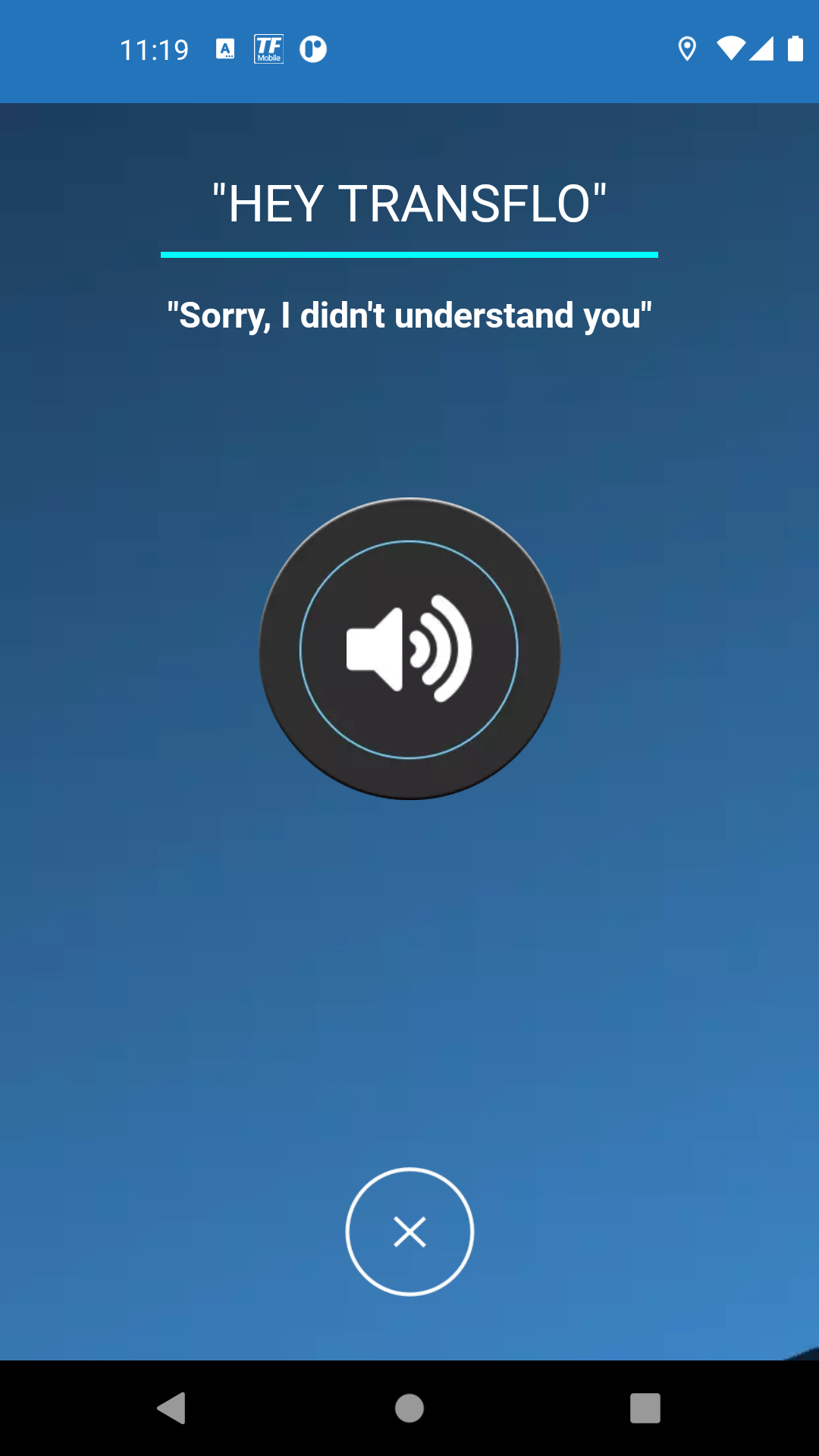The height and width of the screenshot is (1456, 819).
Task: Go back using the system back button
Action: tap(172, 1408)
